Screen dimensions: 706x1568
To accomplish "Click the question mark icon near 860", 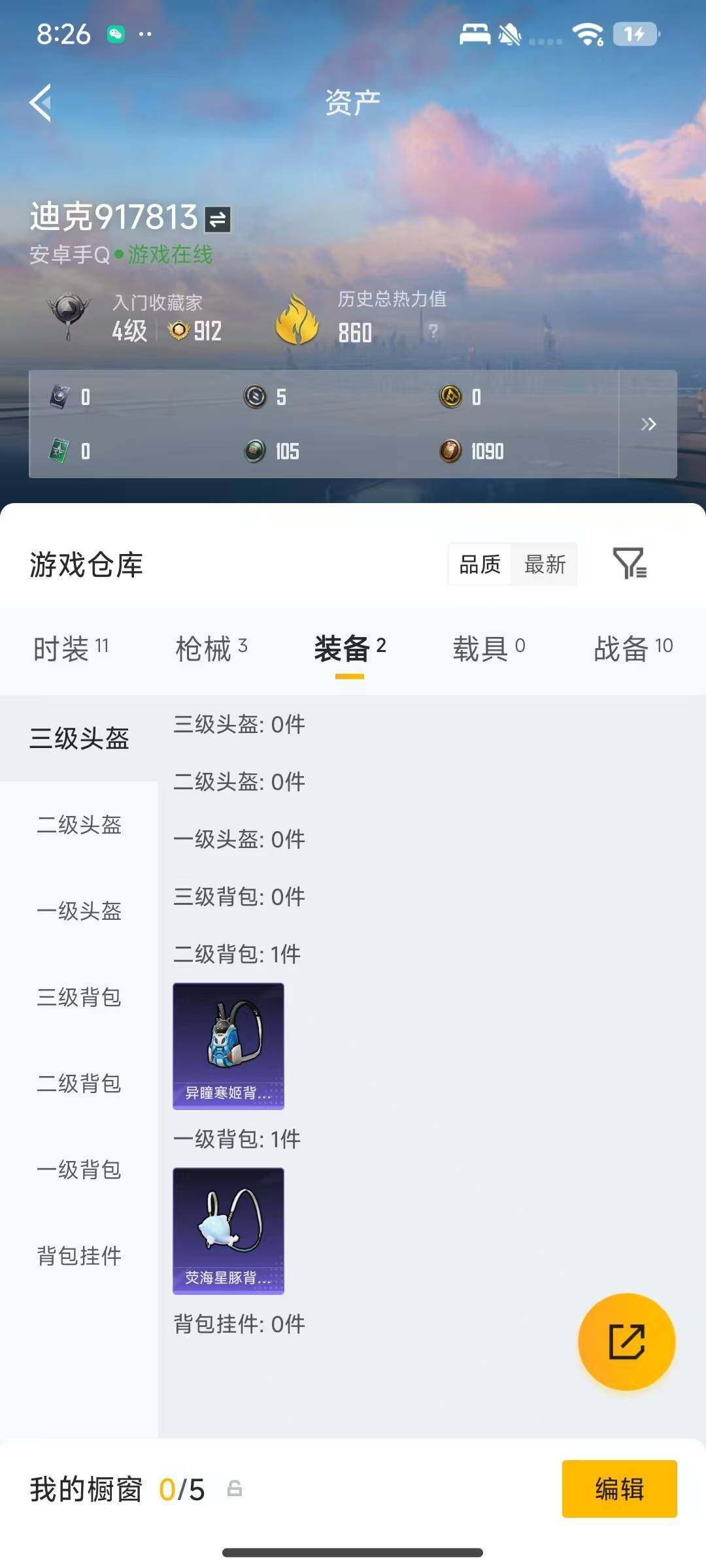I will 433,333.
